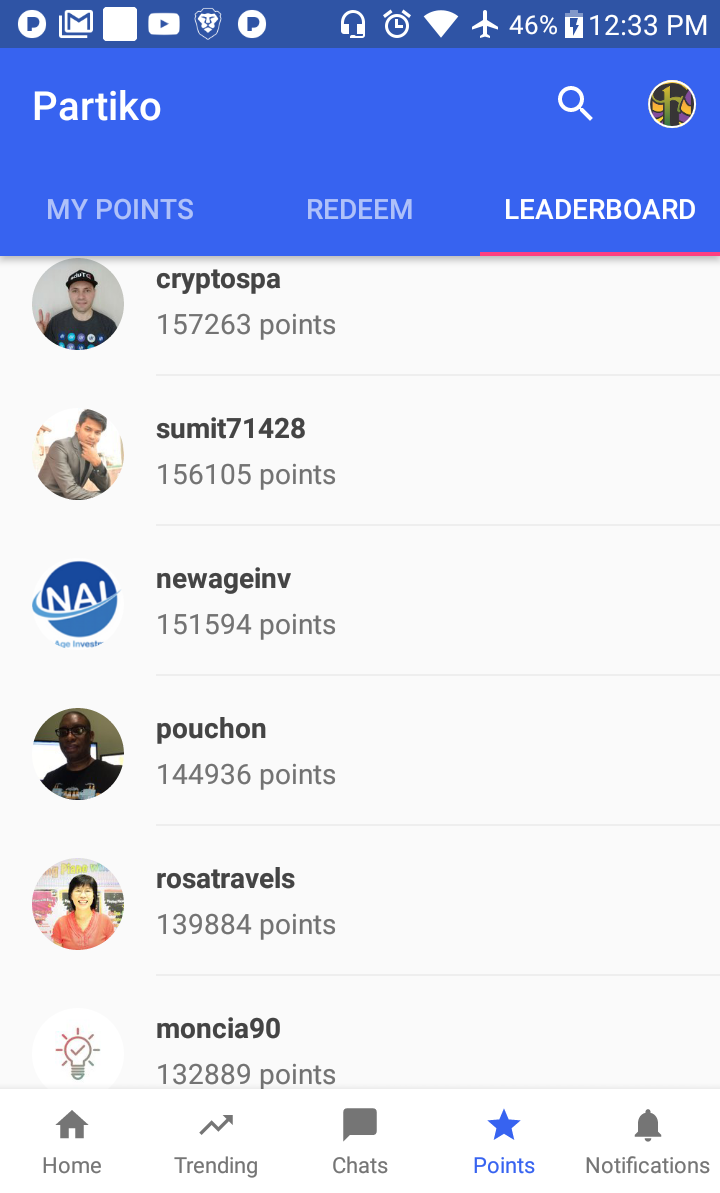
Task: Open your profile avatar in the app bar
Action: pyautogui.click(x=672, y=104)
